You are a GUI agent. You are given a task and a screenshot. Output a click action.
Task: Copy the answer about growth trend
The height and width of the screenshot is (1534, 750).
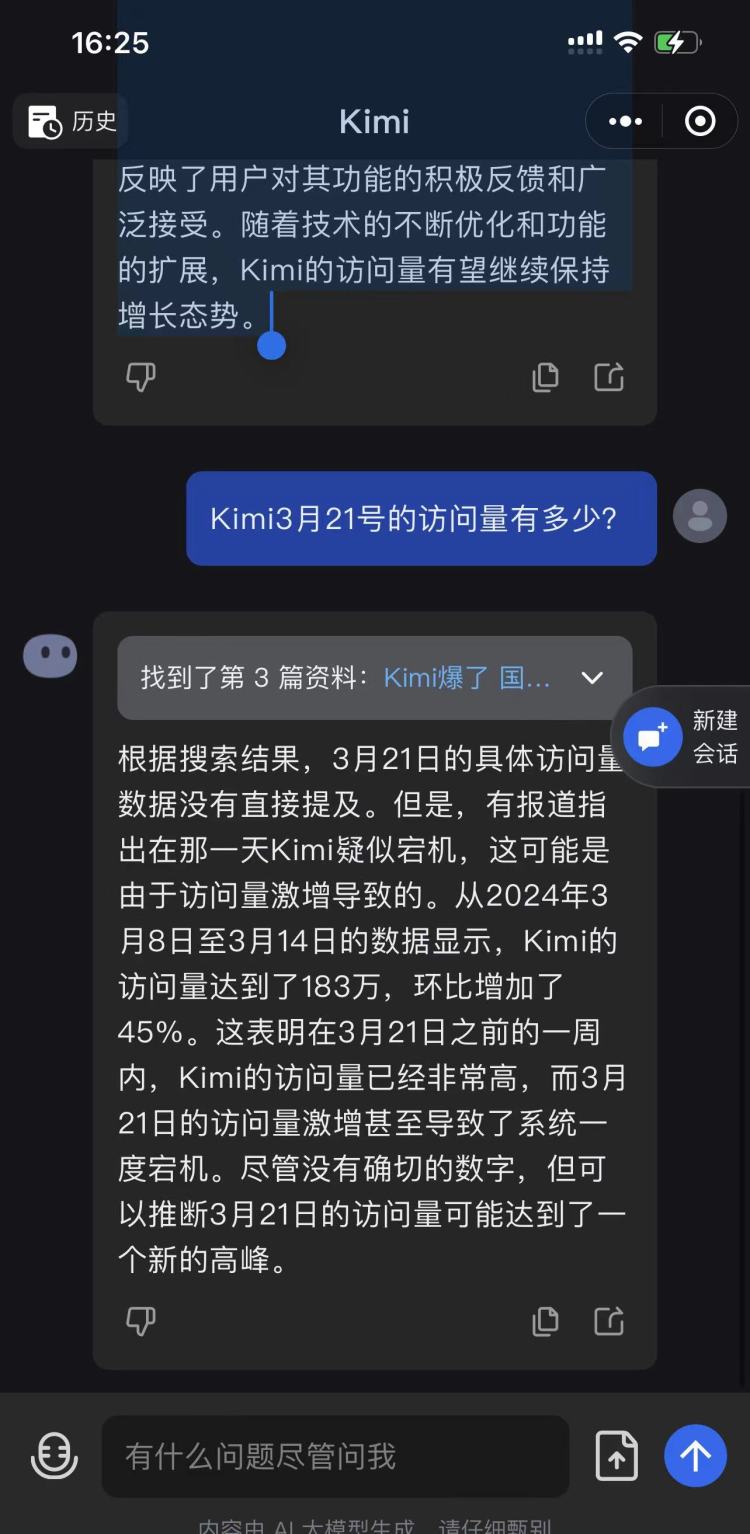click(545, 377)
